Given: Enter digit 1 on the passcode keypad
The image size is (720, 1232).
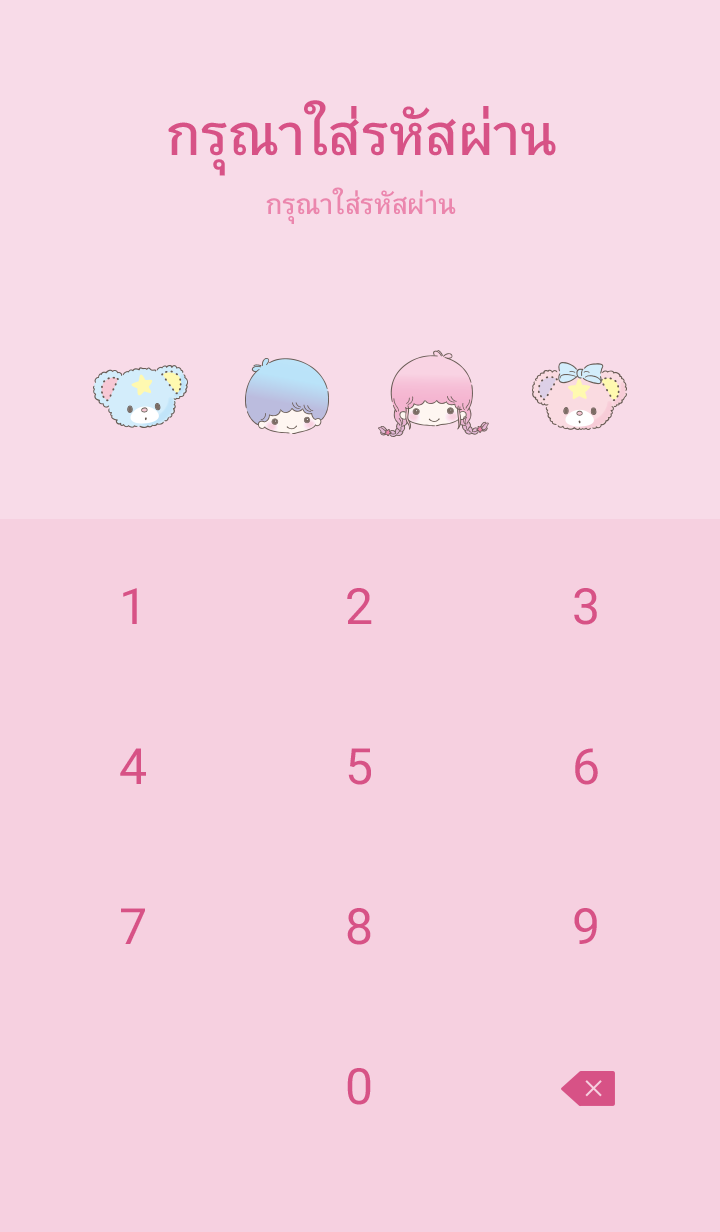Looking at the screenshot, I should pos(133,607).
